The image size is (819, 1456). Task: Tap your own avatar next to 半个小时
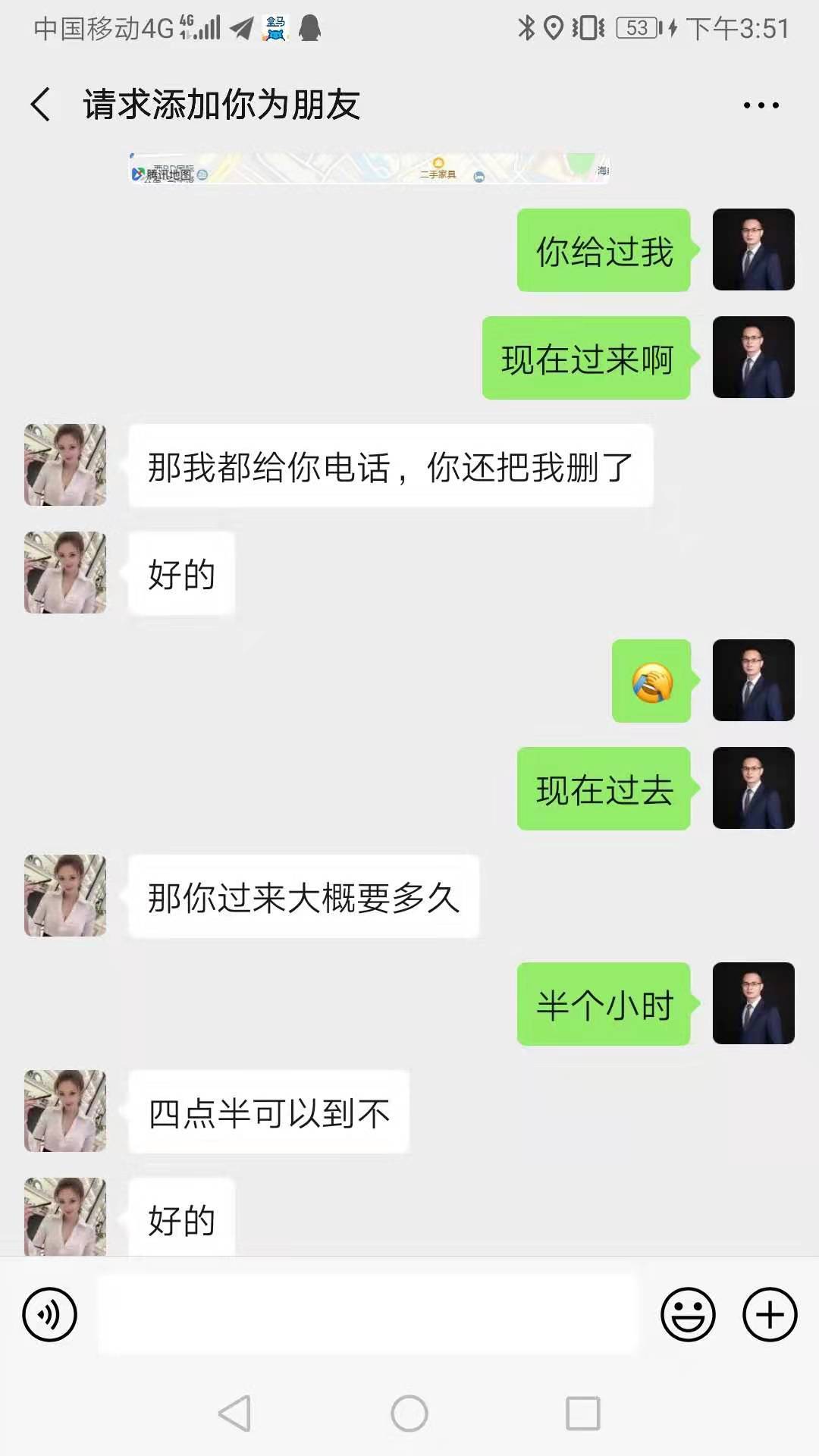point(754,1003)
